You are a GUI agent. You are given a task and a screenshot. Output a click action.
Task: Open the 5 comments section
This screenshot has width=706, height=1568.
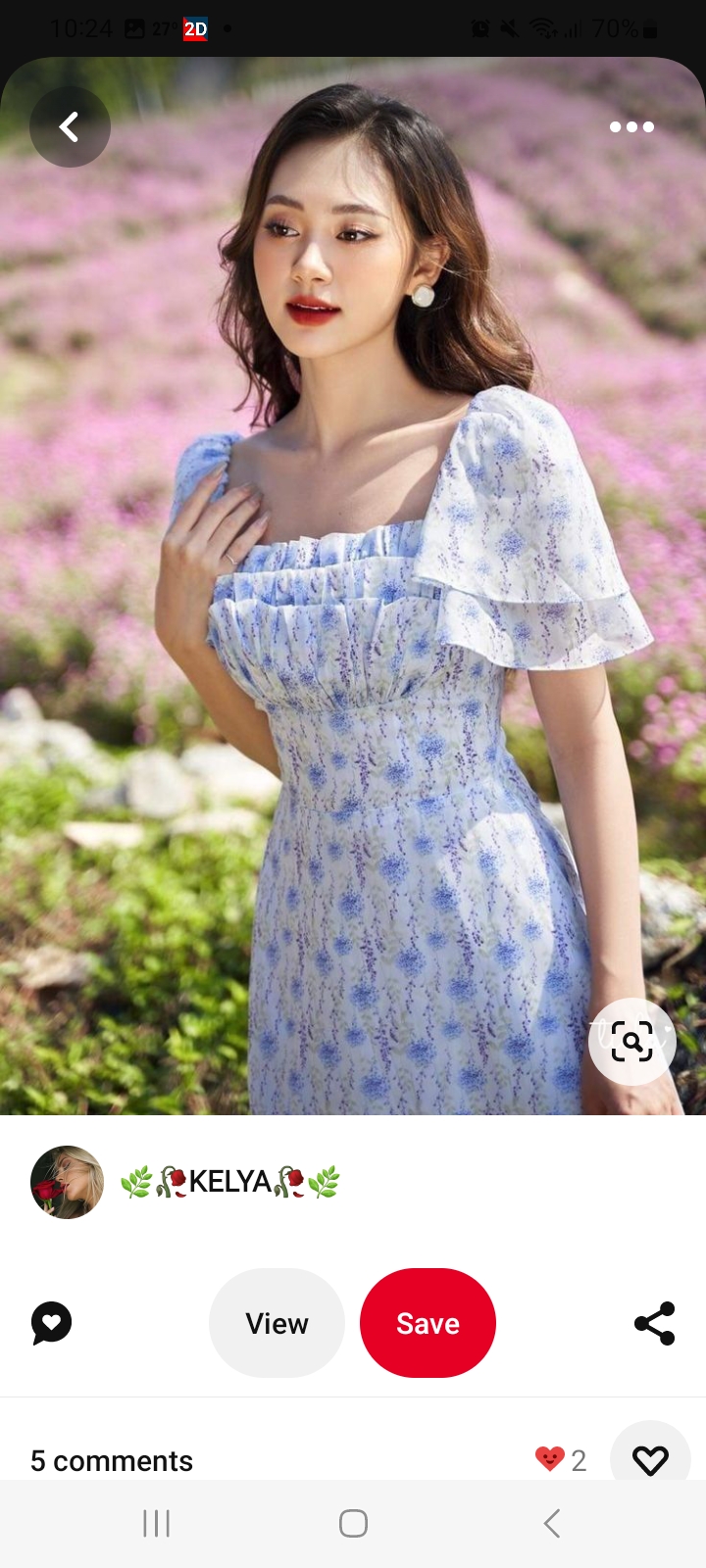[x=112, y=1460]
